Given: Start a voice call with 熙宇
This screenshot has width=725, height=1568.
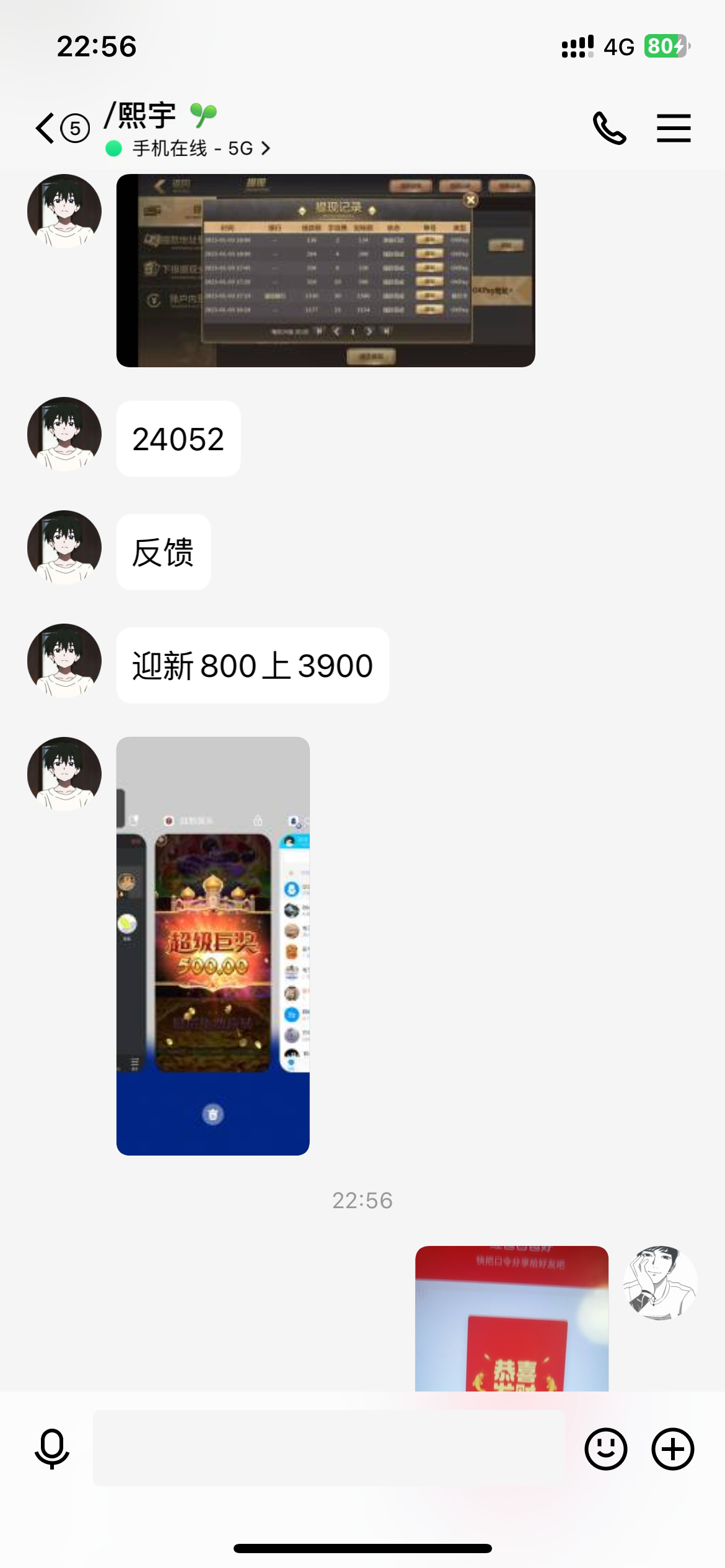Looking at the screenshot, I should click(x=609, y=128).
